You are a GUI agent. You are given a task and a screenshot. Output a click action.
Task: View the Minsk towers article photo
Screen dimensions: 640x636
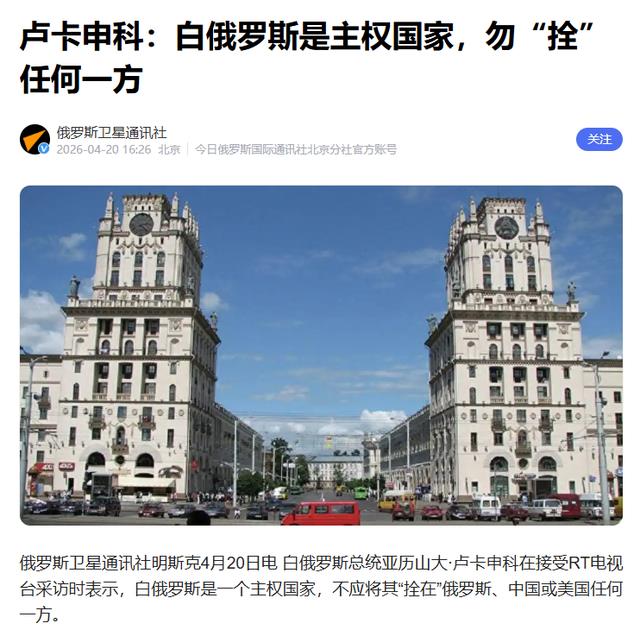pyautogui.click(x=320, y=355)
